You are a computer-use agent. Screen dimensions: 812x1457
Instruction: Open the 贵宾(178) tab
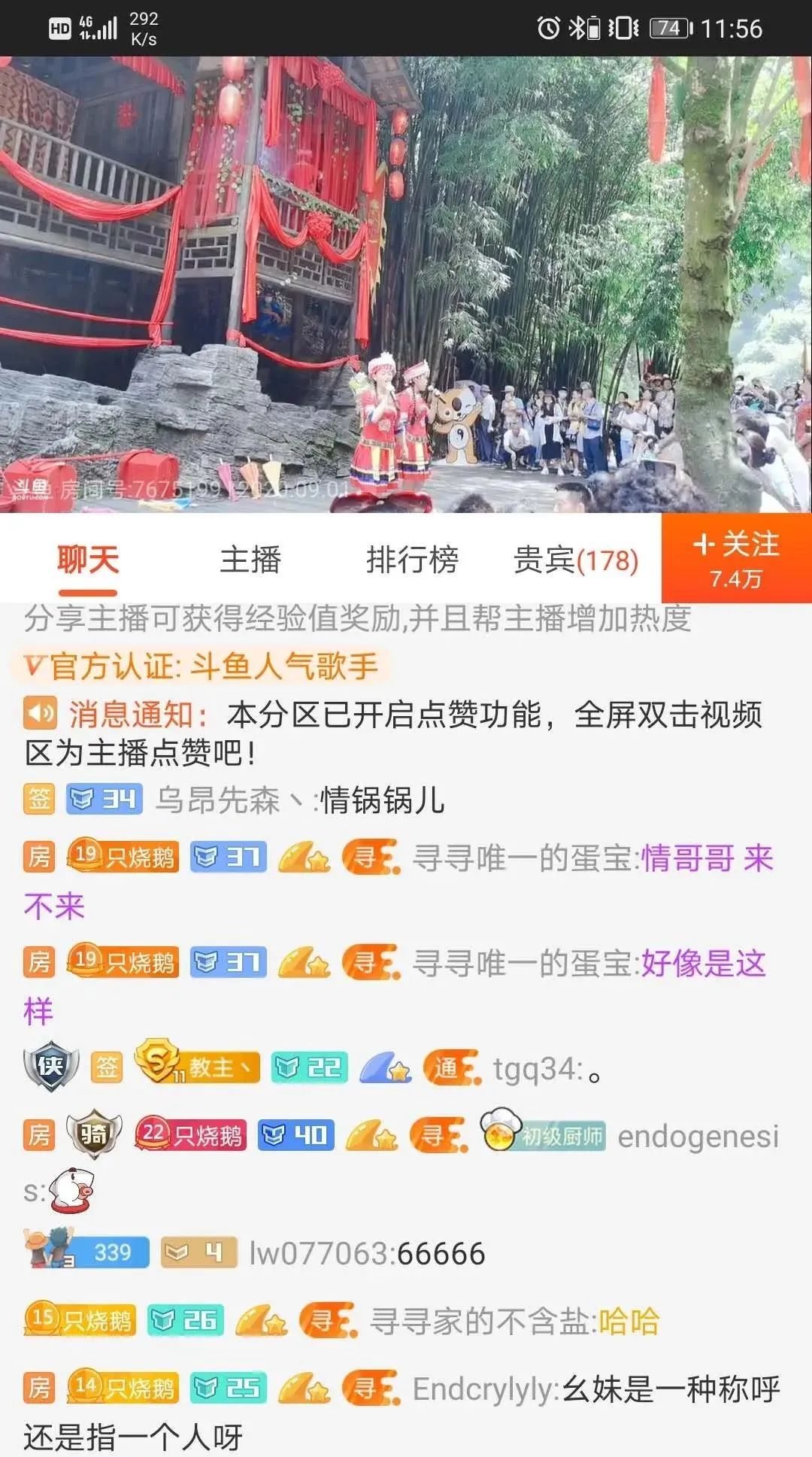(x=575, y=560)
